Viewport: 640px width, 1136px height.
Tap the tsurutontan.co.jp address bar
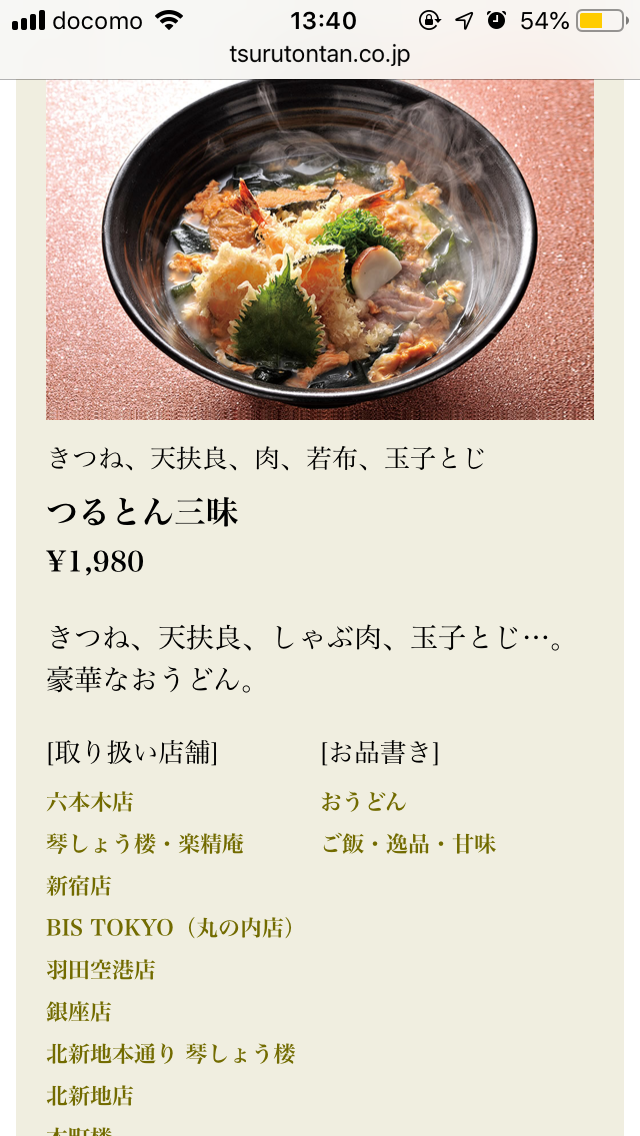click(x=320, y=54)
